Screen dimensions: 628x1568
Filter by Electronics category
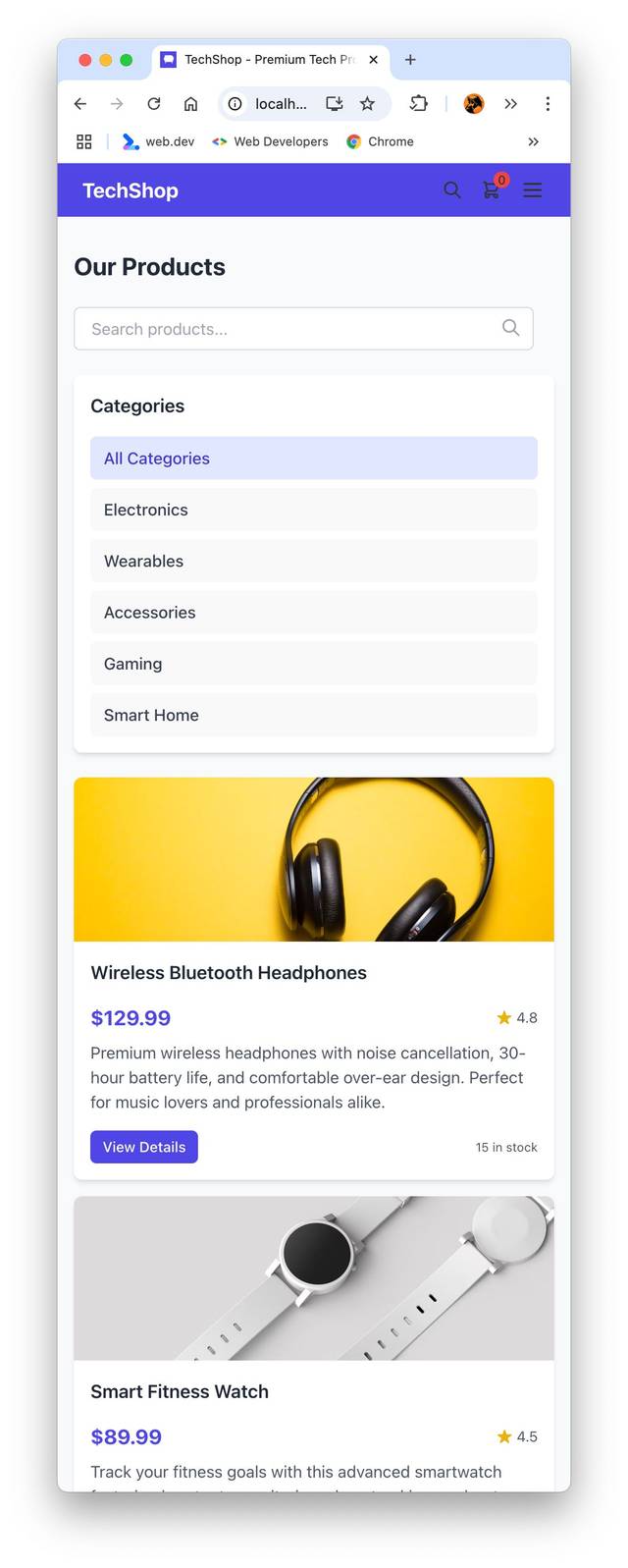pos(313,510)
